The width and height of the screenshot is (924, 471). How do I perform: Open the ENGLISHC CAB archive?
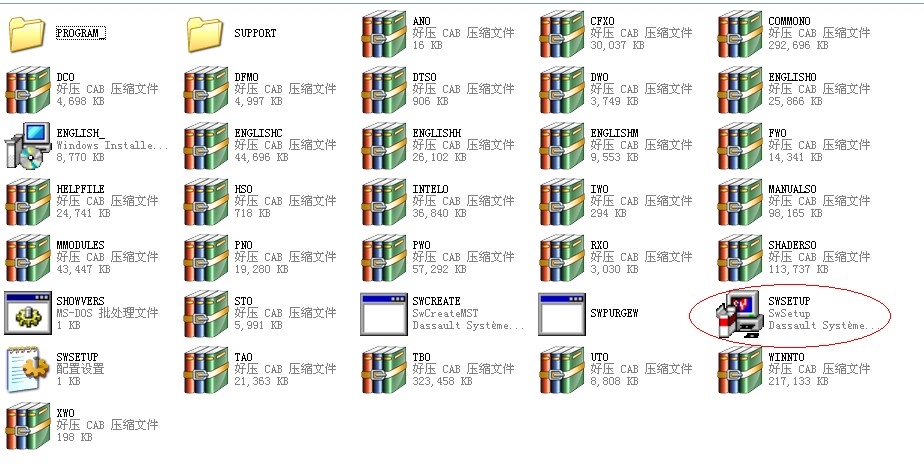(x=203, y=146)
